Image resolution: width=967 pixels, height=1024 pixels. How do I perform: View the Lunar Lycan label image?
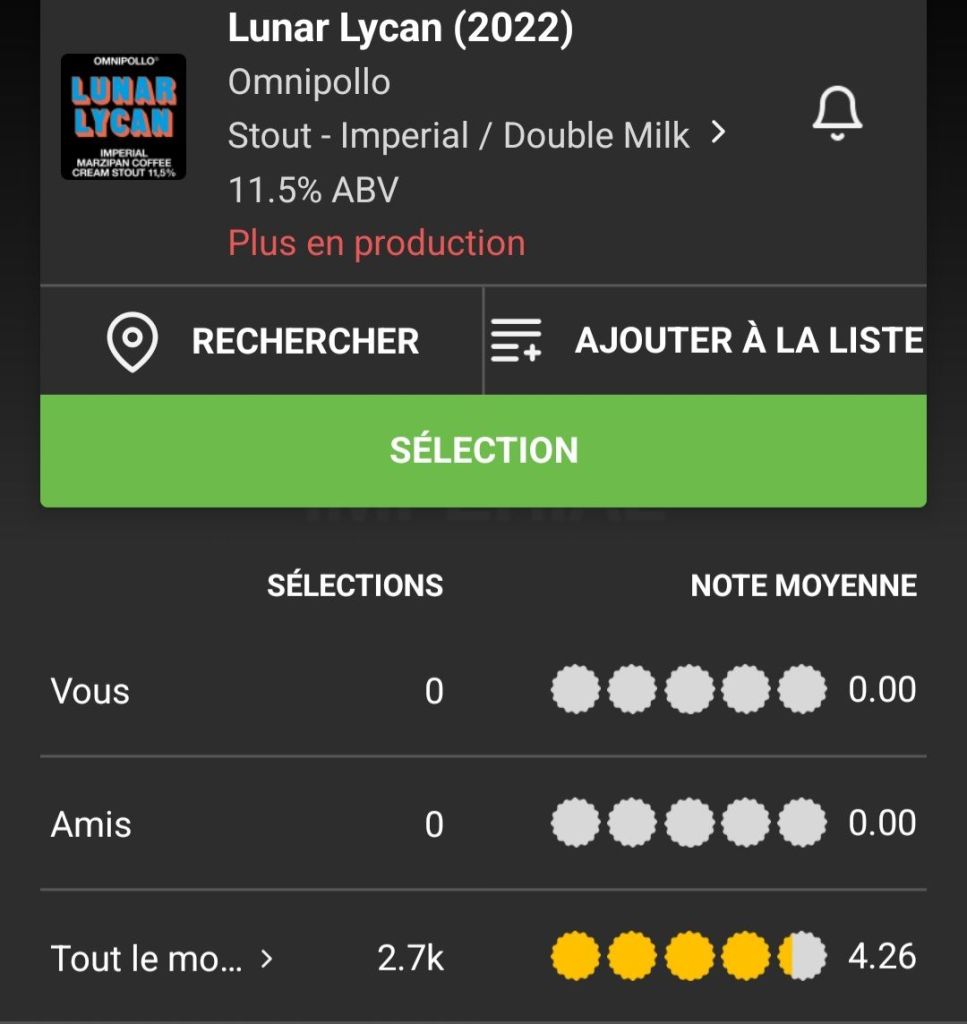[x=123, y=117]
